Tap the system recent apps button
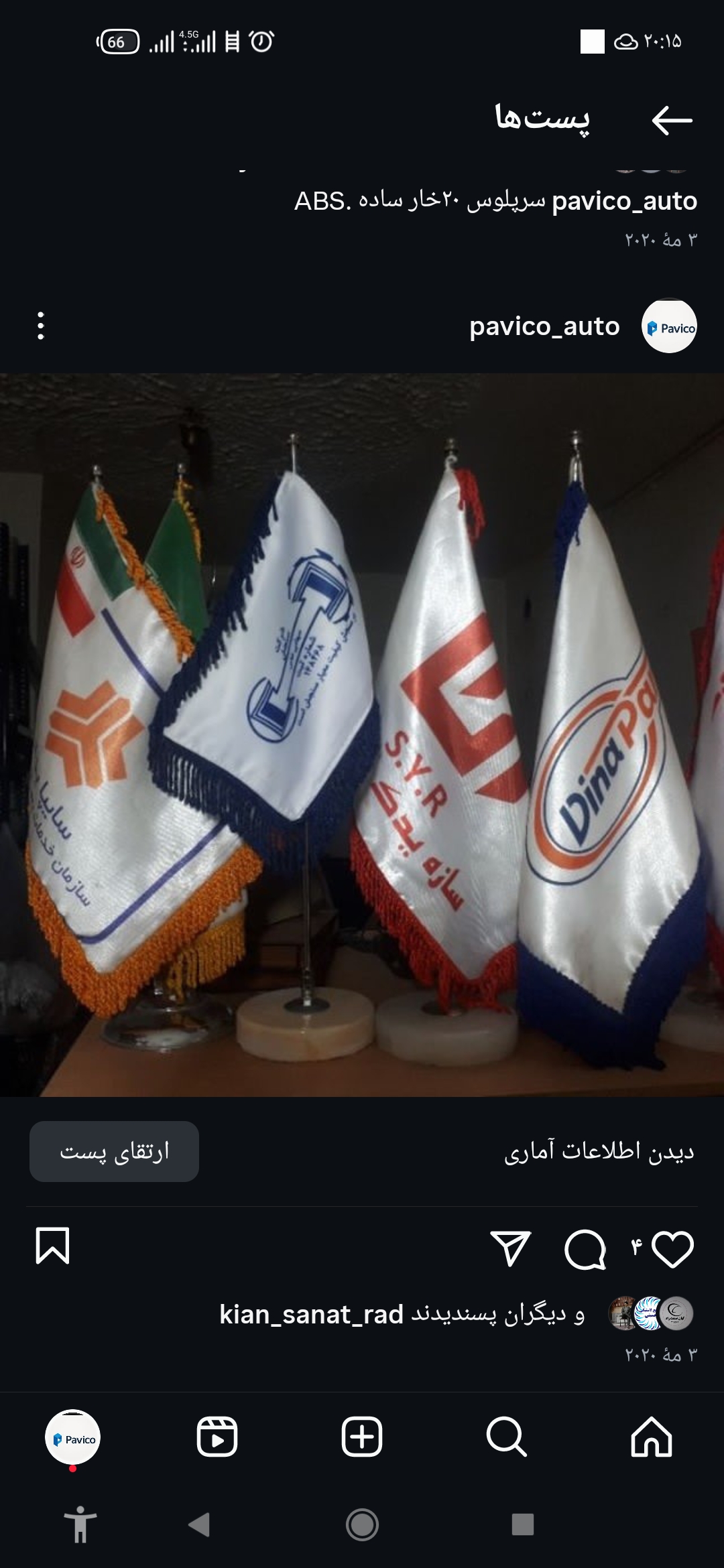 [x=522, y=1524]
